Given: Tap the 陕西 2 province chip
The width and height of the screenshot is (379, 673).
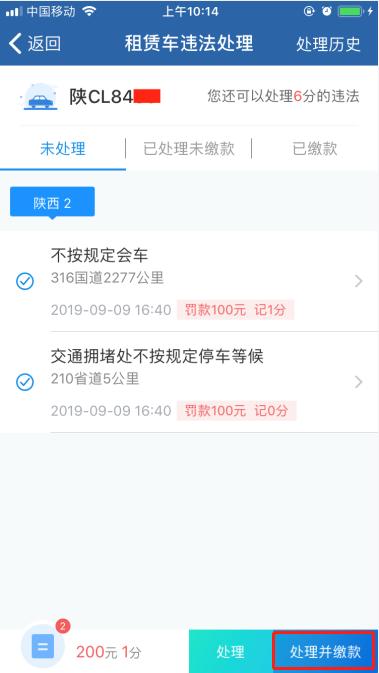Looking at the screenshot, I should pyautogui.click(x=52, y=203).
